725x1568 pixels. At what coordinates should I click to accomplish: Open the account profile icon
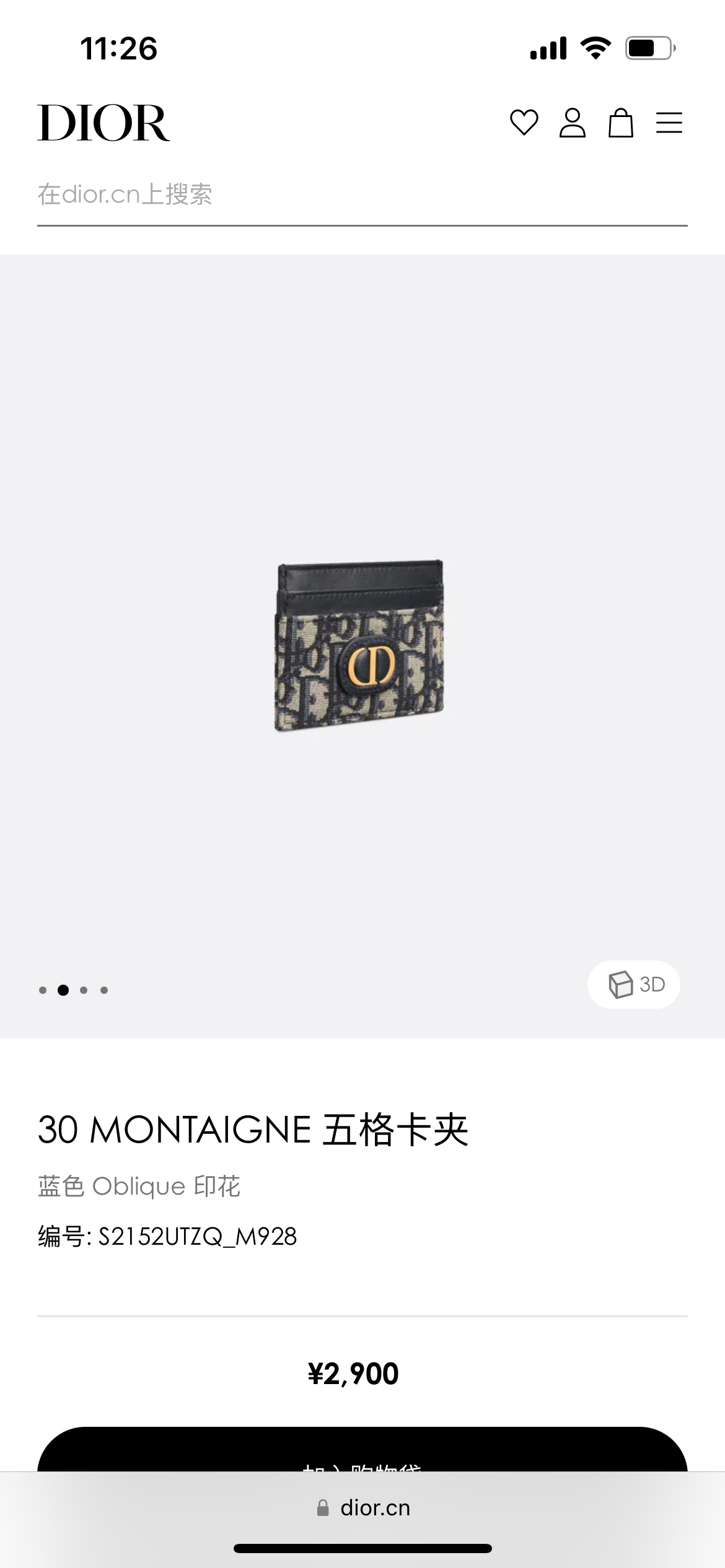click(x=572, y=123)
